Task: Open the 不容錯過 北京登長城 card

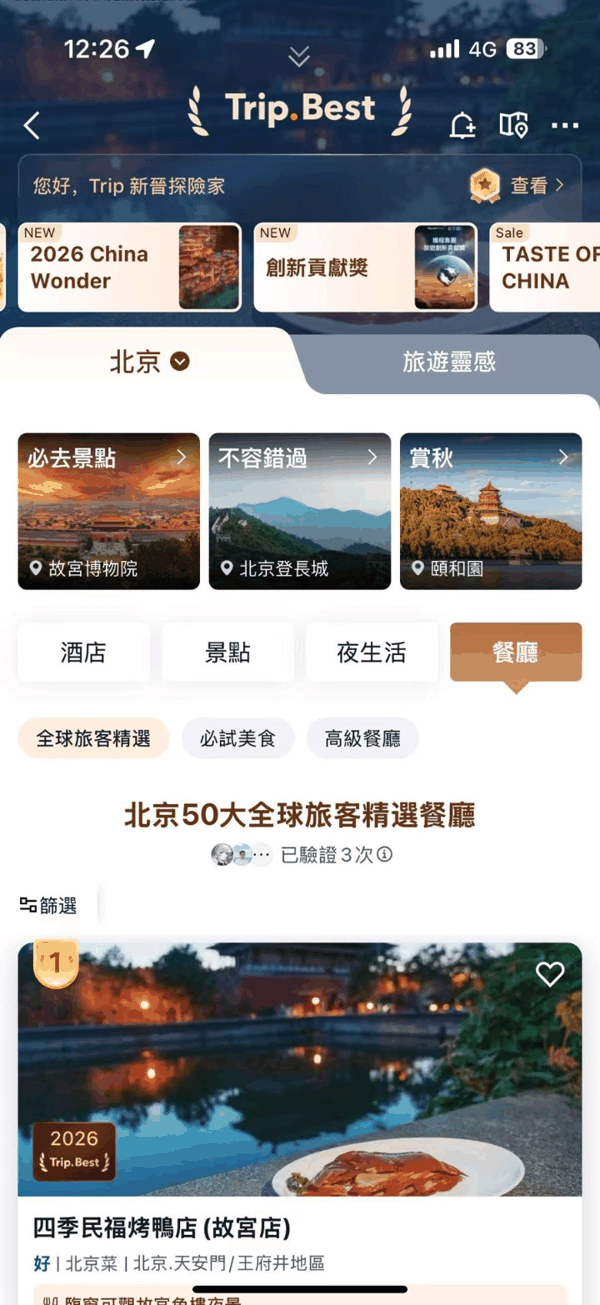Action: coord(300,511)
